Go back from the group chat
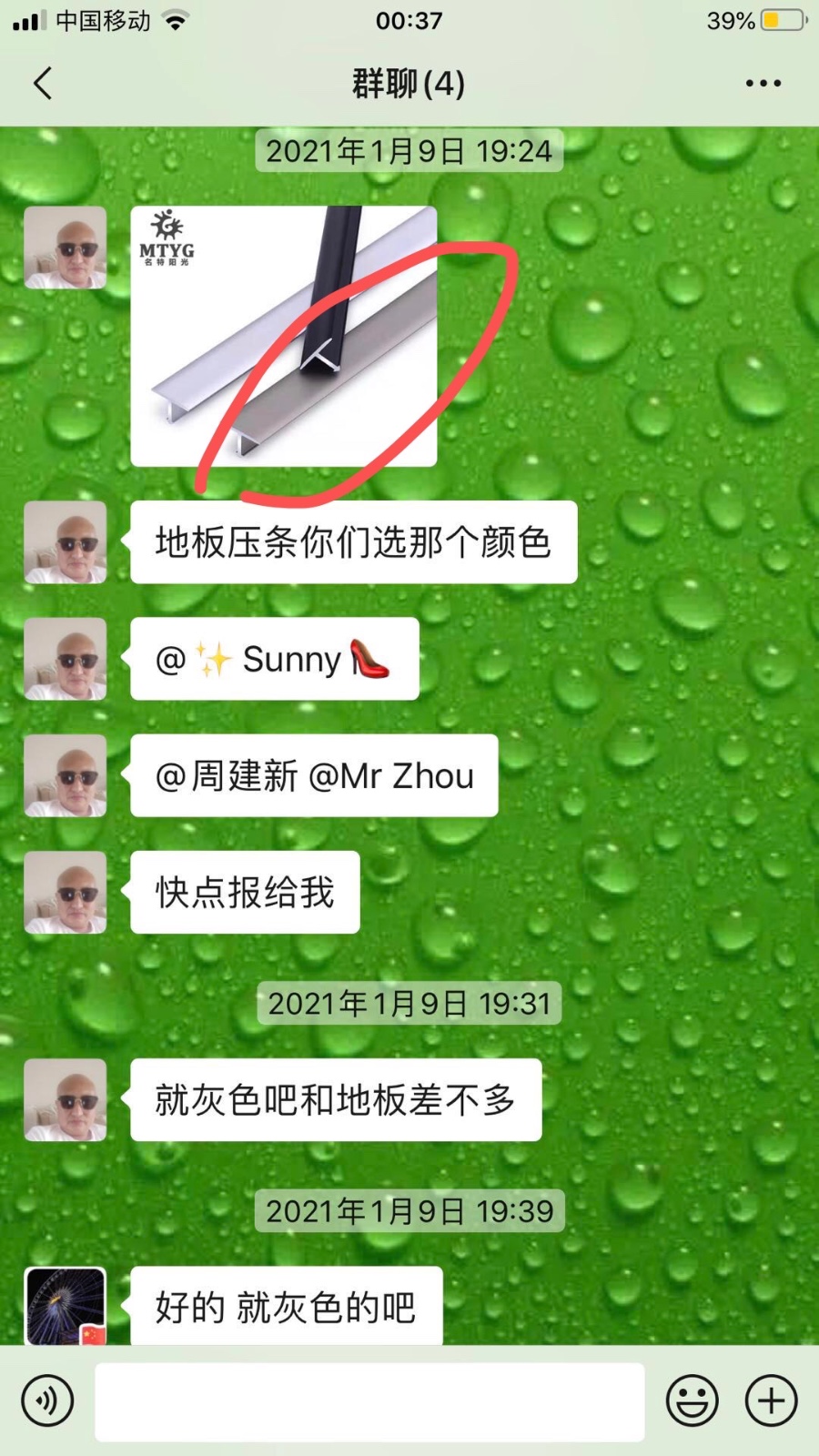Screen dimensions: 819x1456 [x=43, y=84]
